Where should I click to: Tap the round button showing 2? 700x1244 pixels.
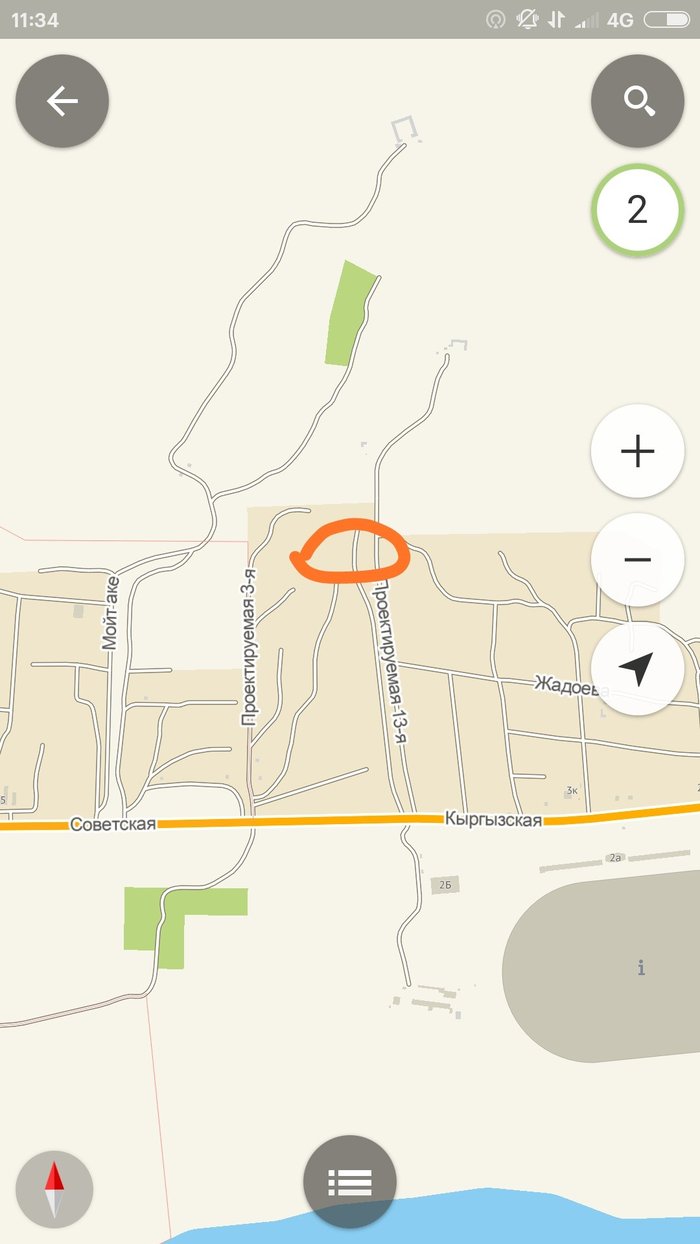pos(637,210)
